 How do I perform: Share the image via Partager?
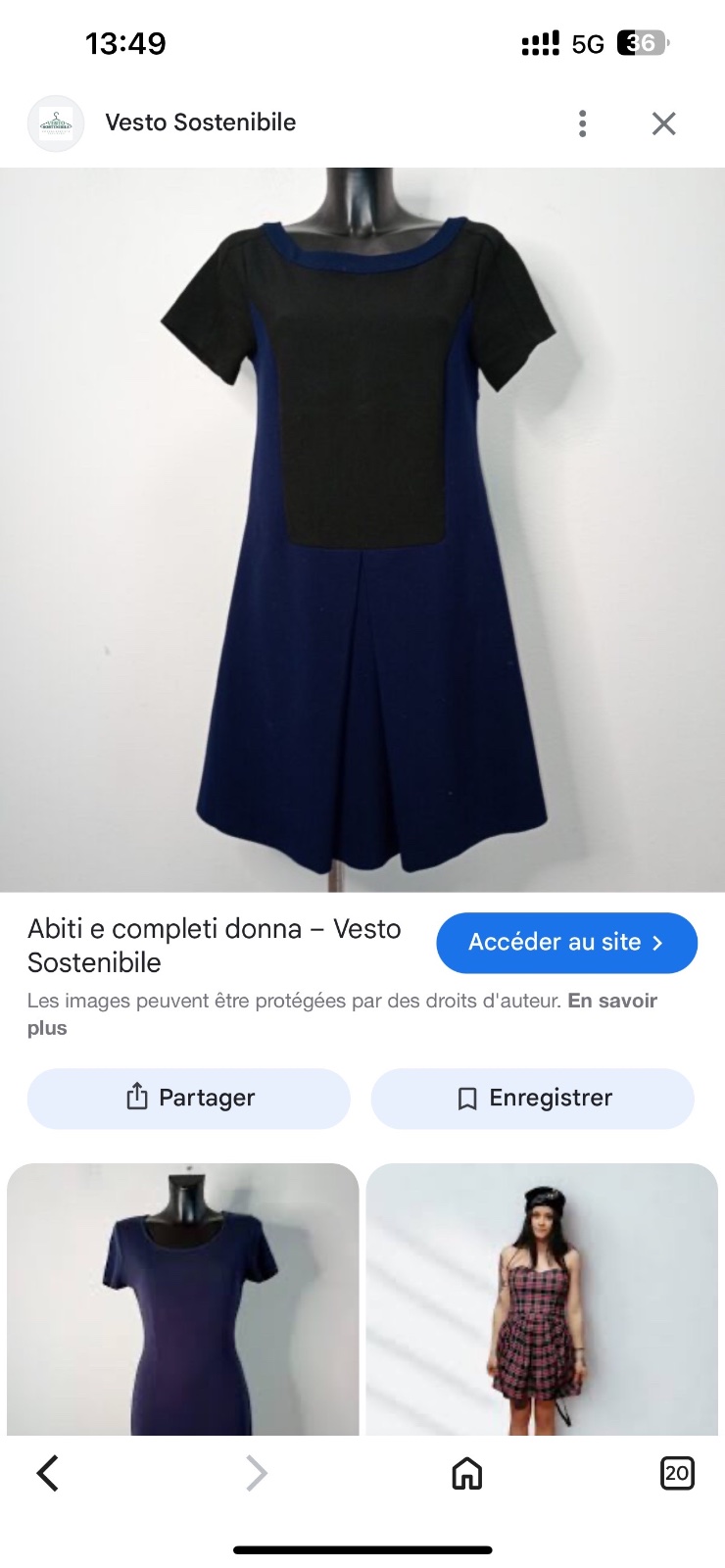click(189, 1099)
